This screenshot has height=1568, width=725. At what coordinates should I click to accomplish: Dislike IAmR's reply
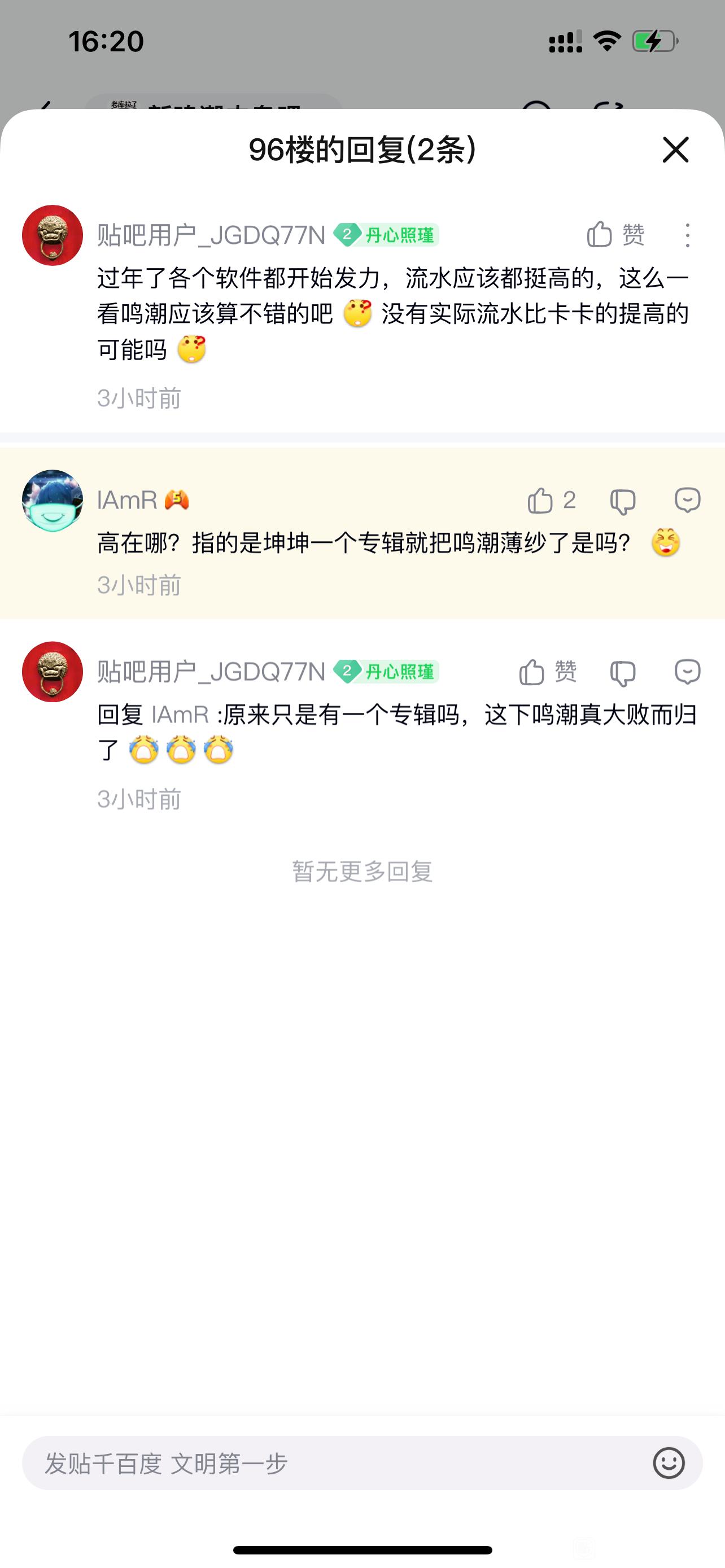click(x=623, y=502)
